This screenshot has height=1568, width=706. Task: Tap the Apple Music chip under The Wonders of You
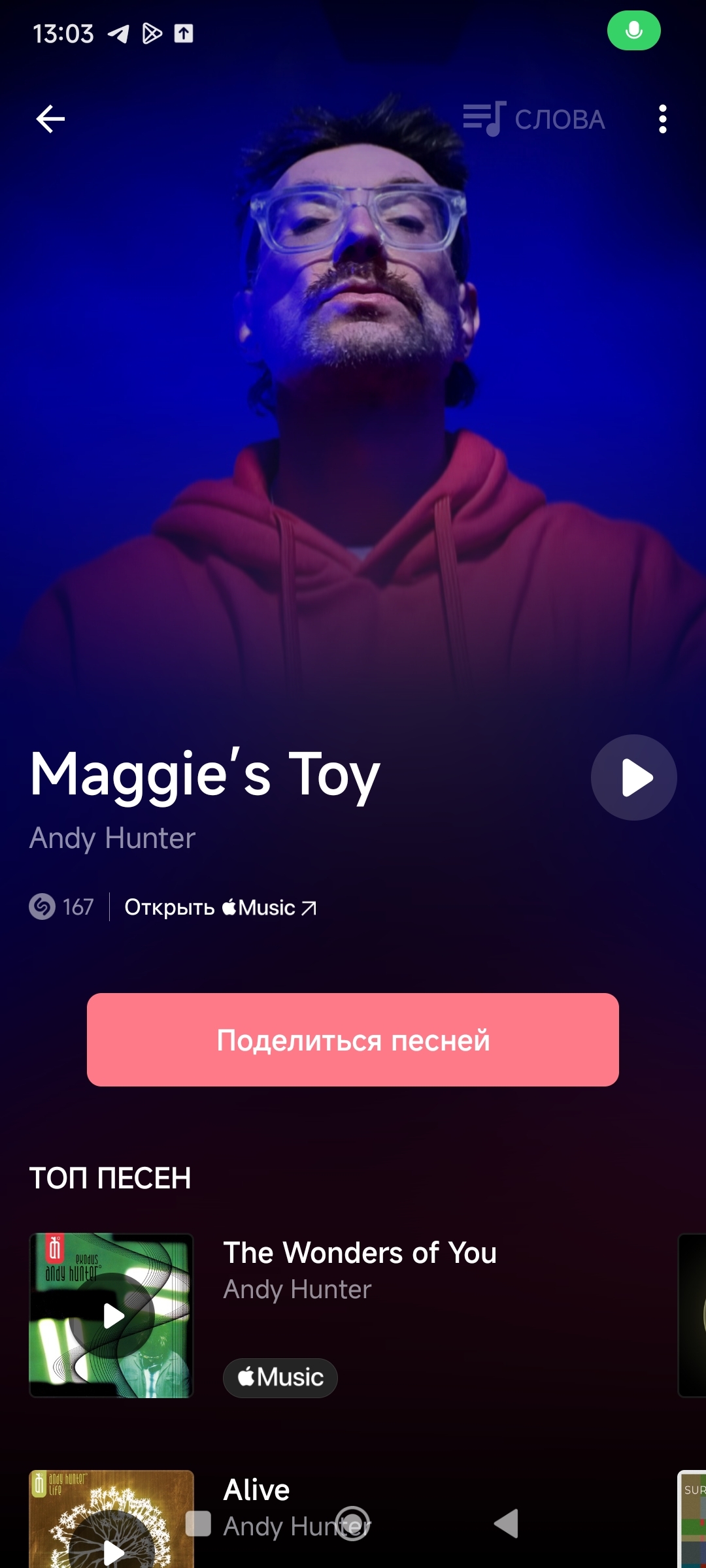pos(280,1377)
